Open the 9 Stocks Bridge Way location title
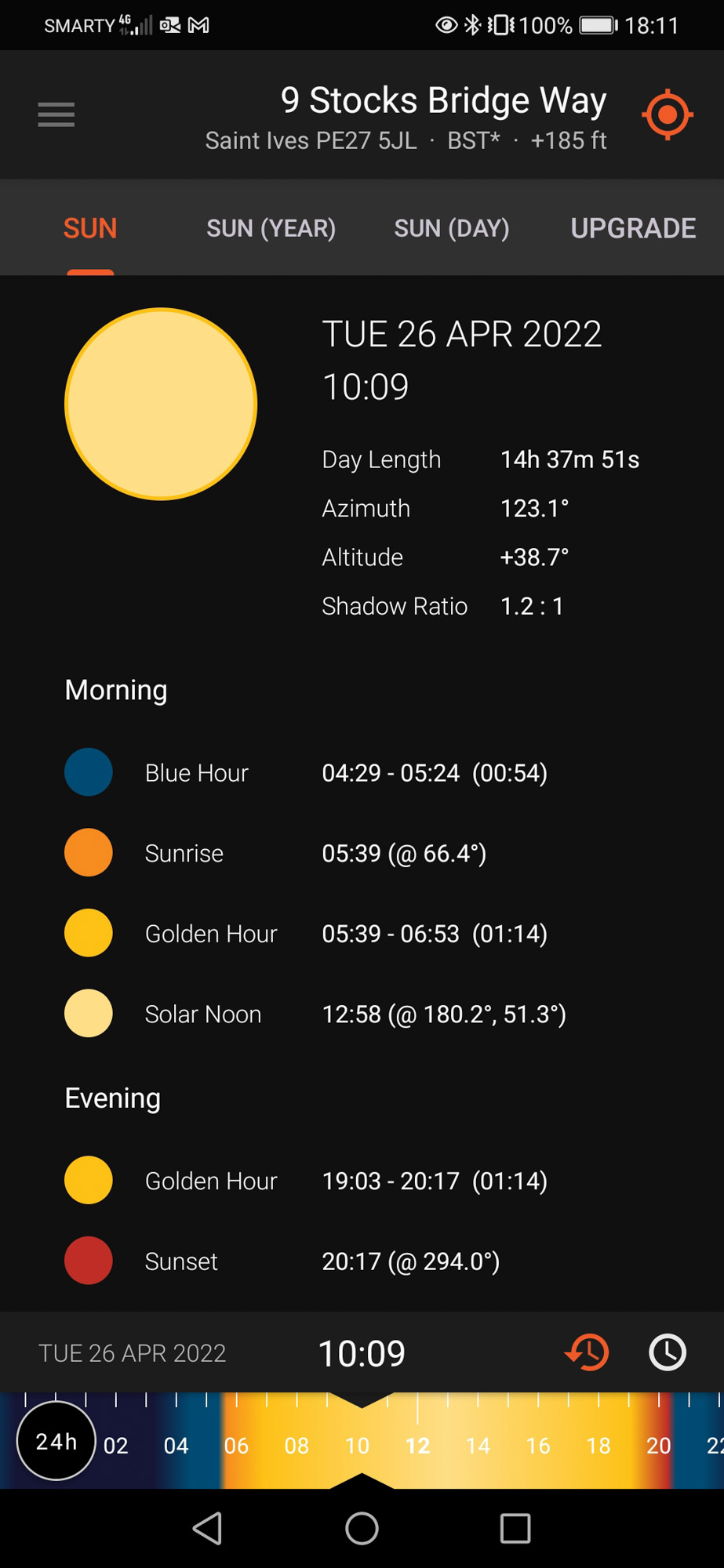Screen dimensions: 724x1568 (x=443, y=100)
